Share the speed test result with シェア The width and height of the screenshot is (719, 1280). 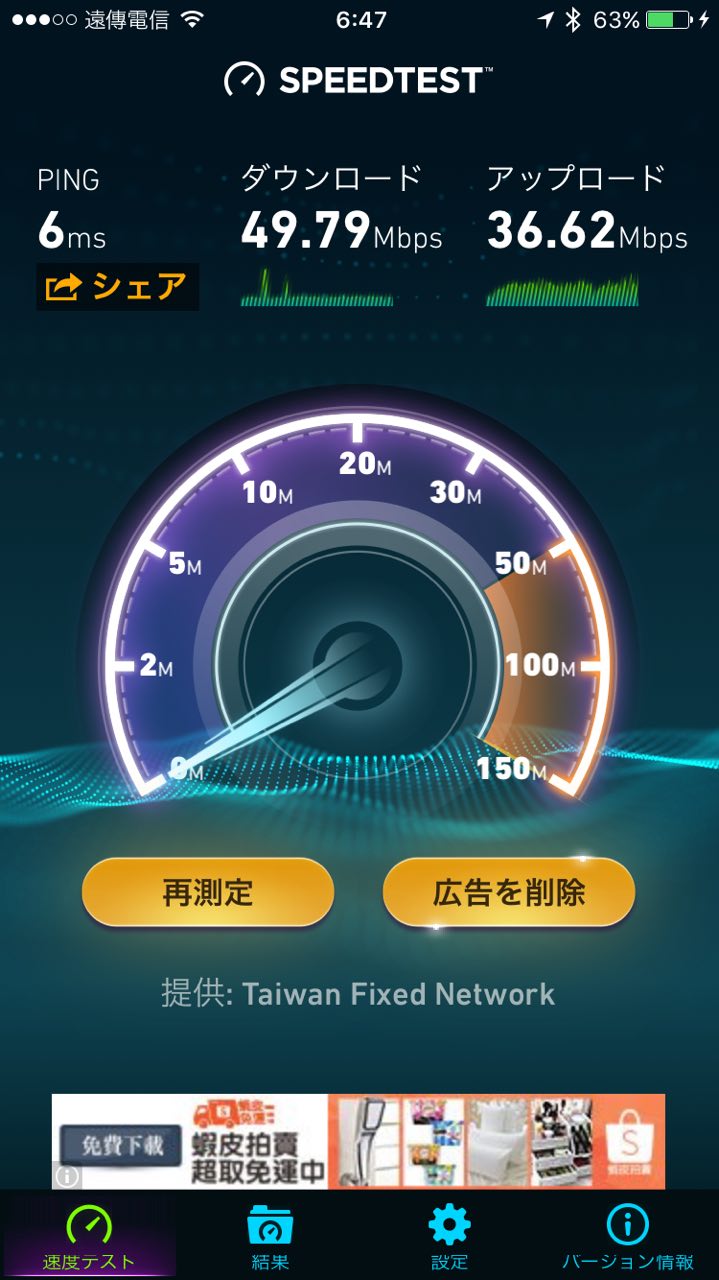tap(117, 287)
